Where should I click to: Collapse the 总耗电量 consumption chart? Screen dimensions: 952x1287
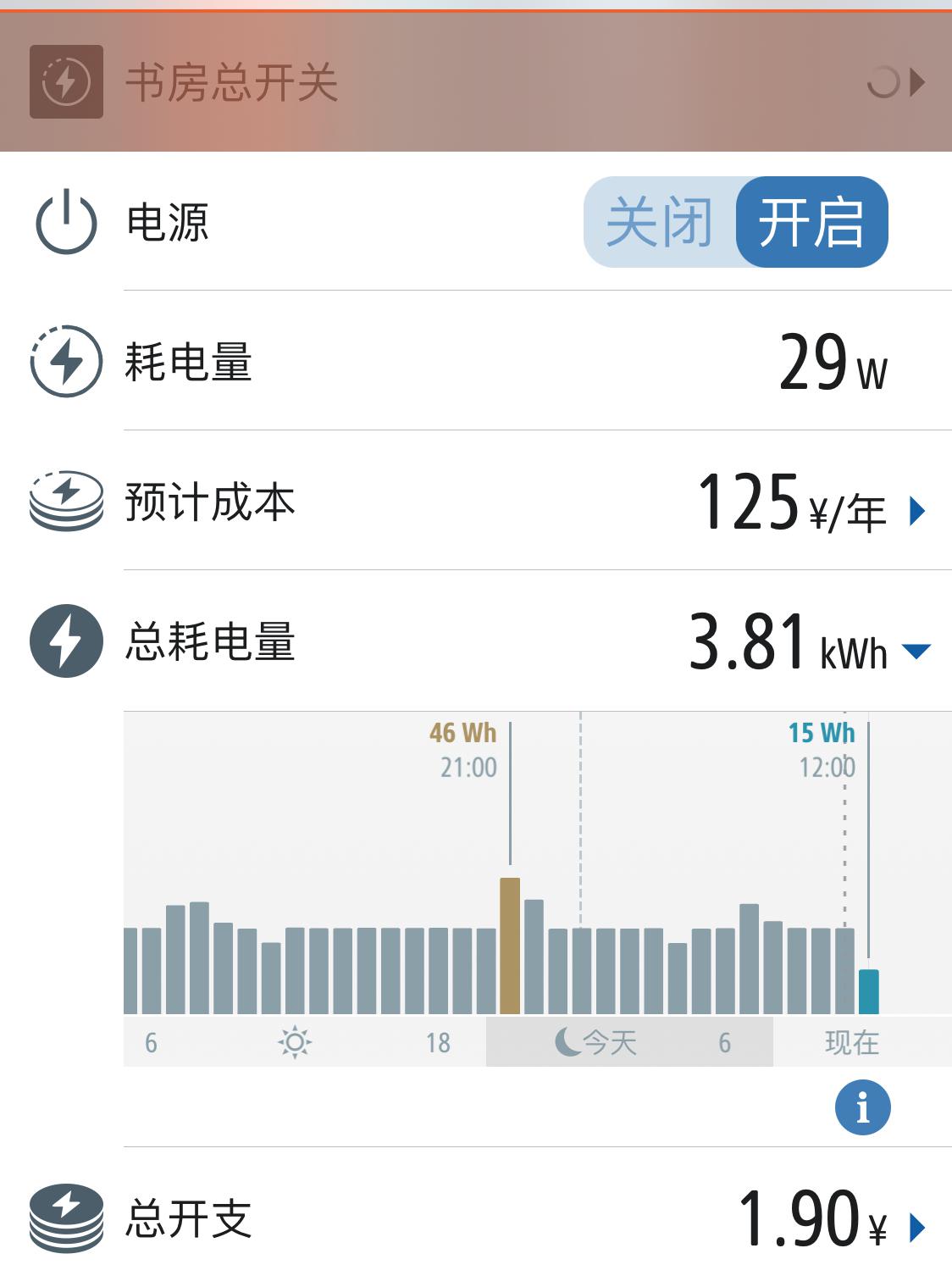click(916, 651)
